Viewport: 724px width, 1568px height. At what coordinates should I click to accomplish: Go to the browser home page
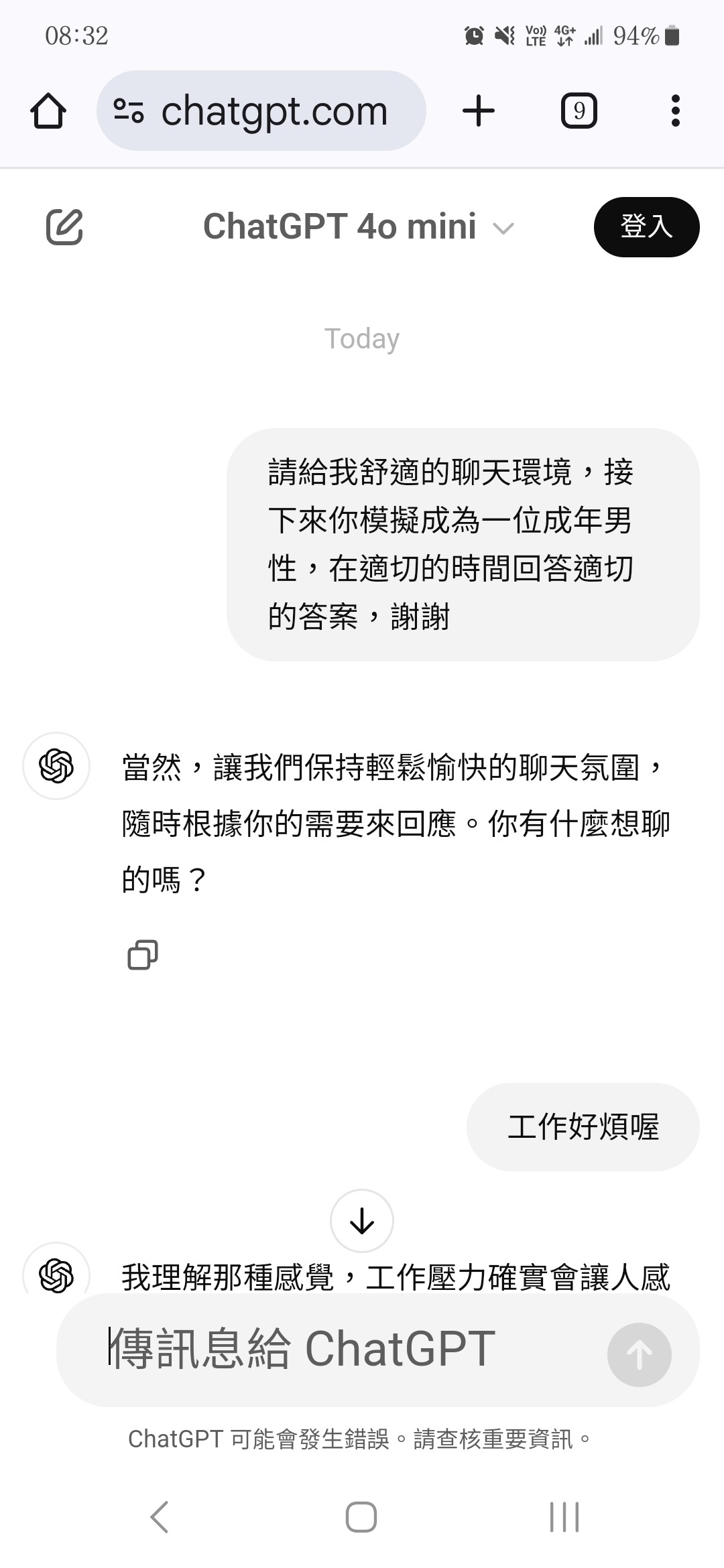48,111
